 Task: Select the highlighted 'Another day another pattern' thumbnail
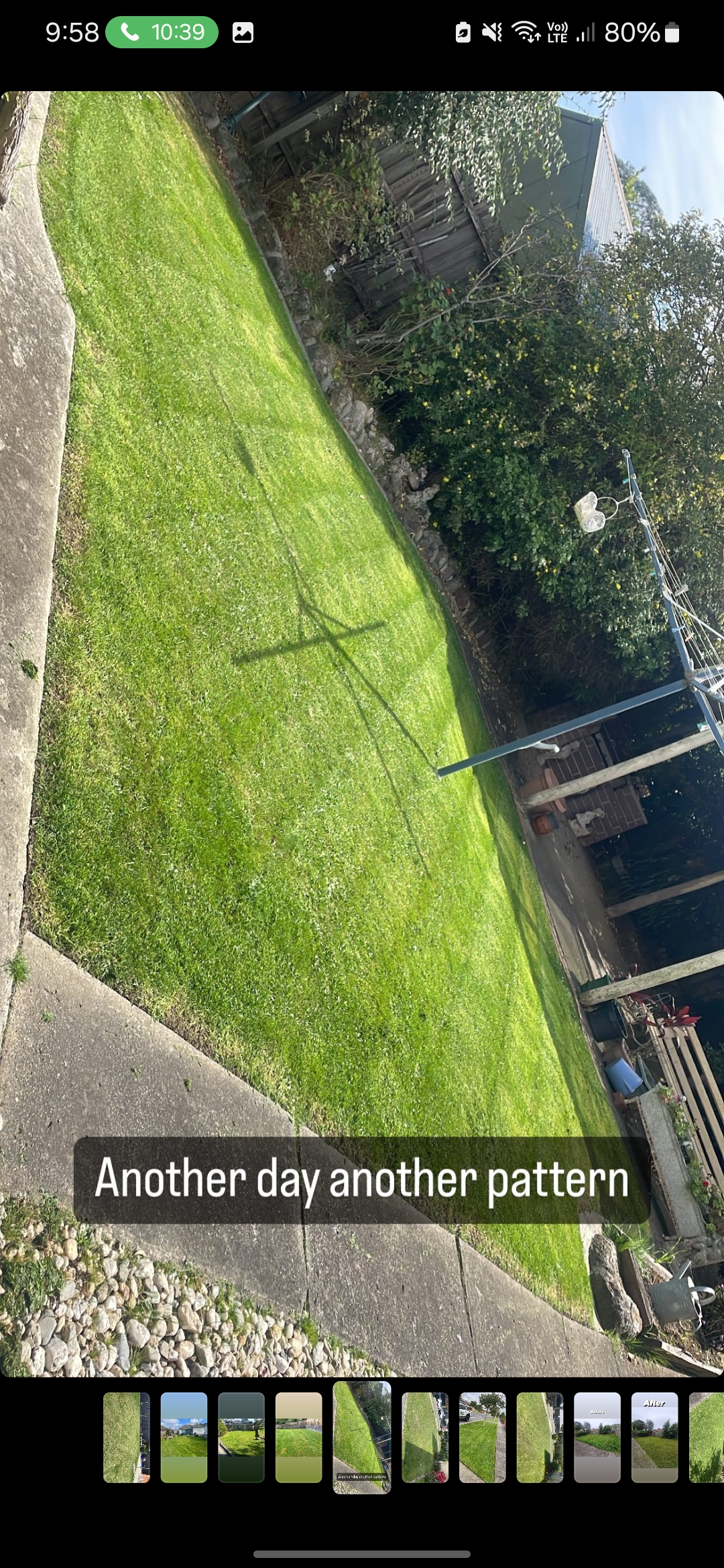(x=362, y=1437)
